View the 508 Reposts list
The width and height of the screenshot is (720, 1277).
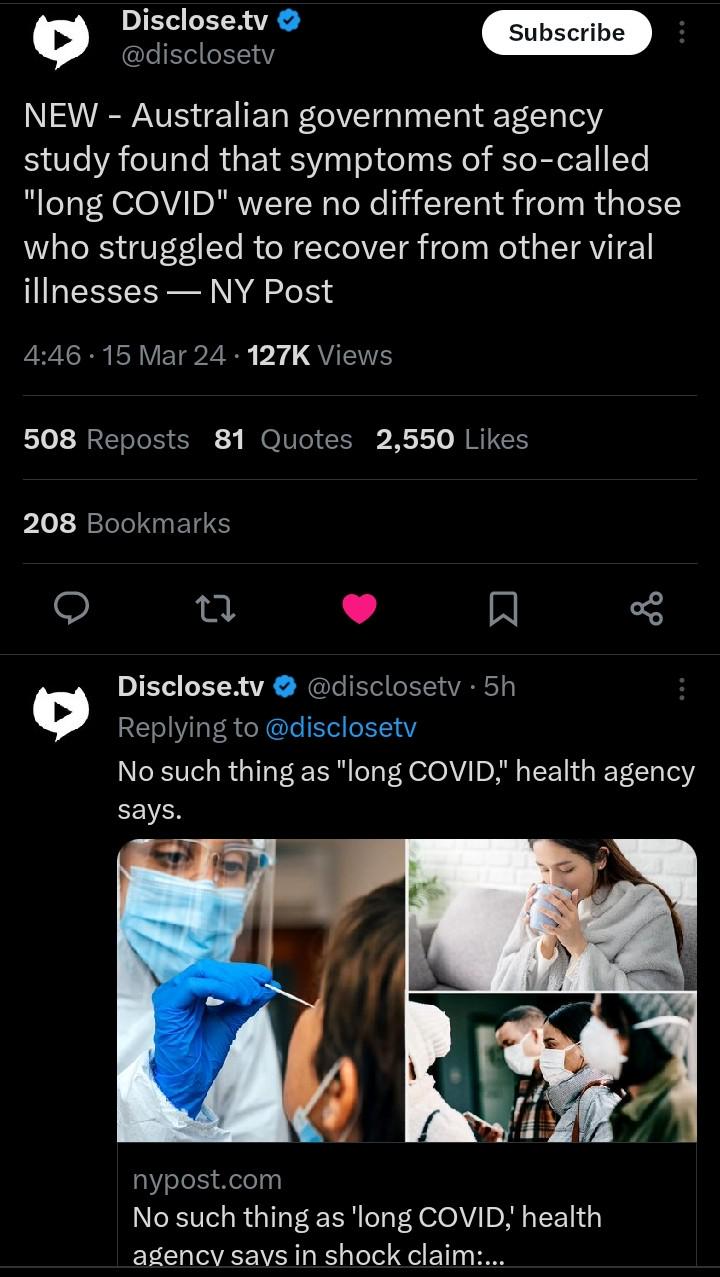(104, 438)
